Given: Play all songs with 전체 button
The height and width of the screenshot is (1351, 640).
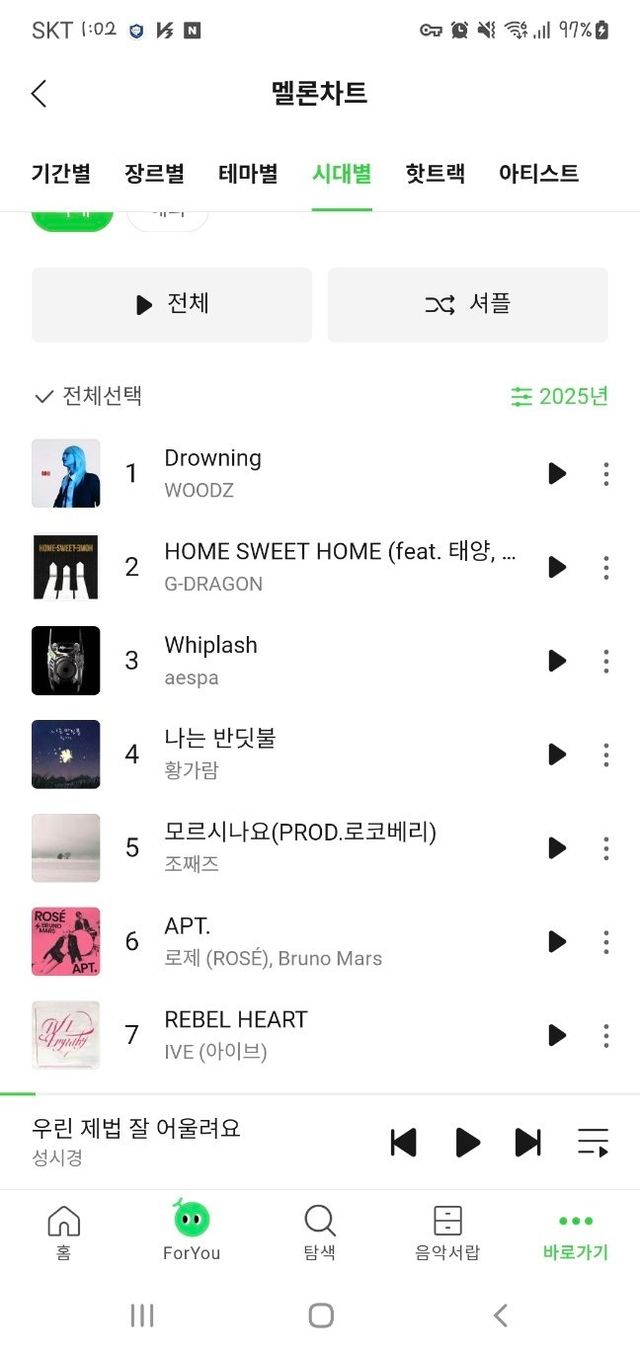Looking at the screenshot, I should coord(172,305).
